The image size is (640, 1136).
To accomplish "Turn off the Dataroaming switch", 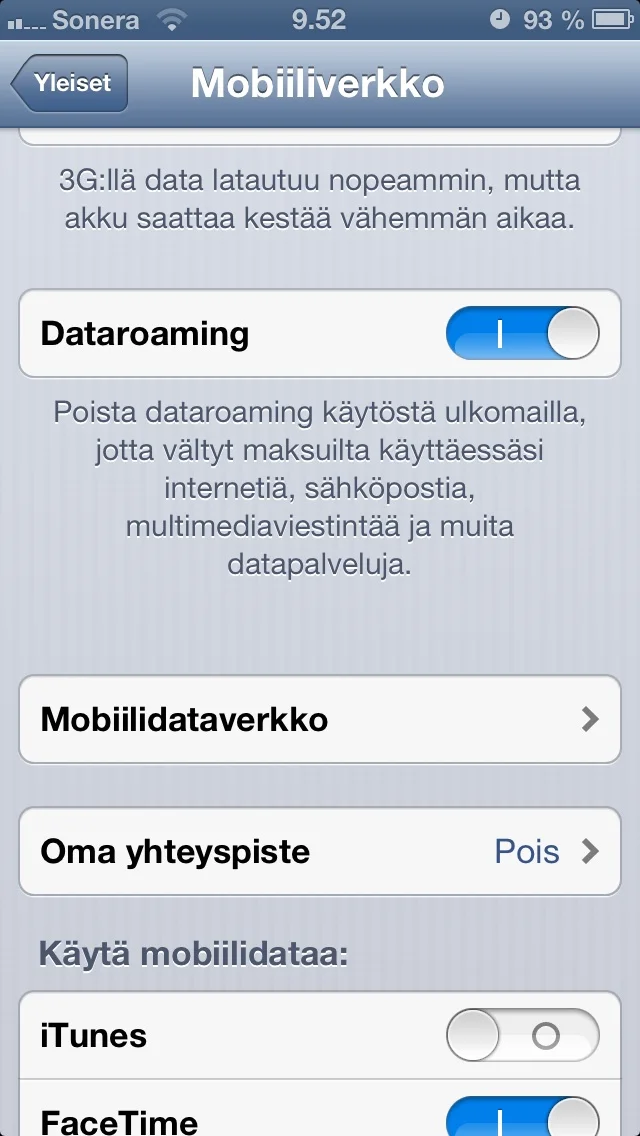I will [x=522, y=334].
